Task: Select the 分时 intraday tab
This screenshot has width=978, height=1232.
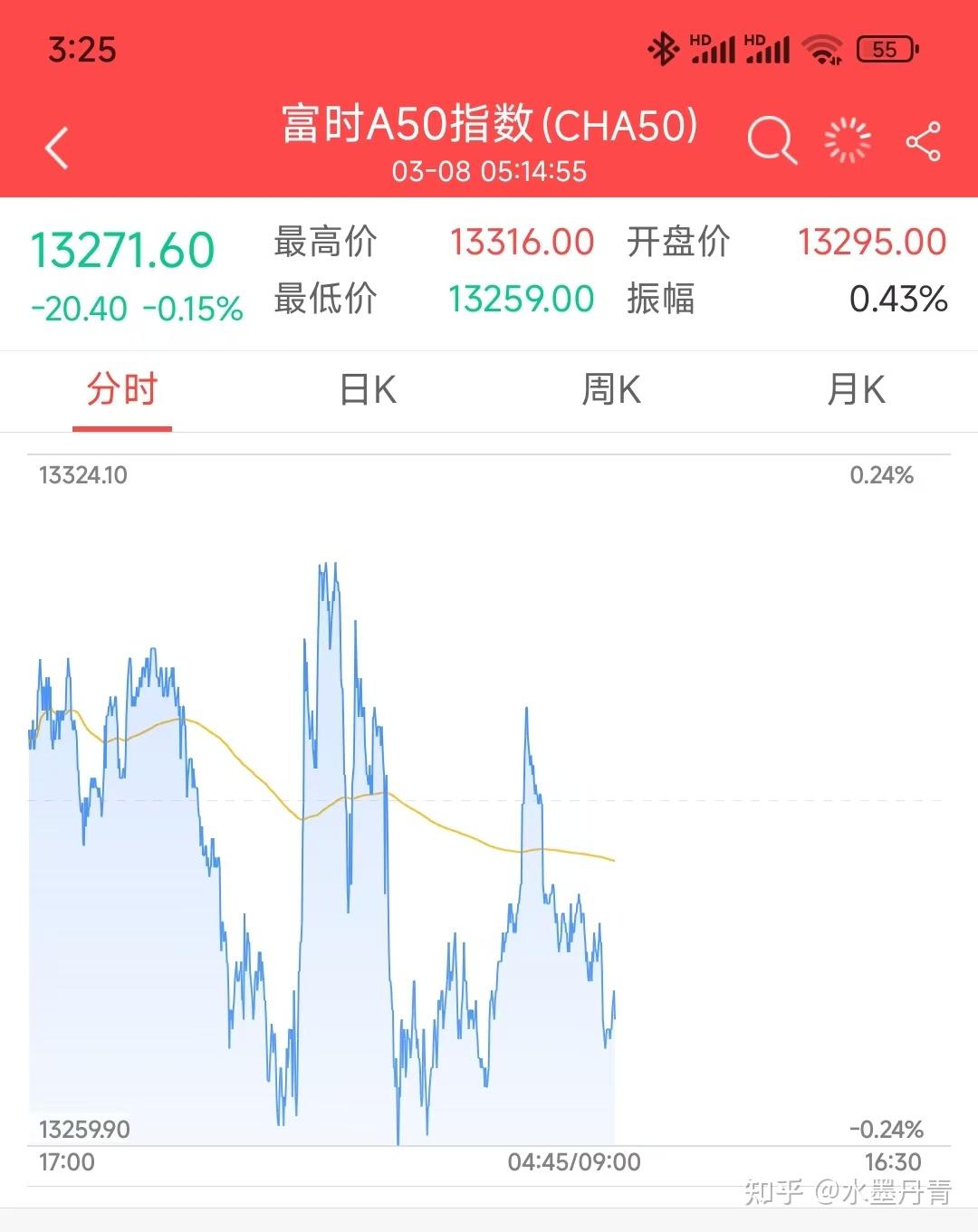Action: coord(122,390)
